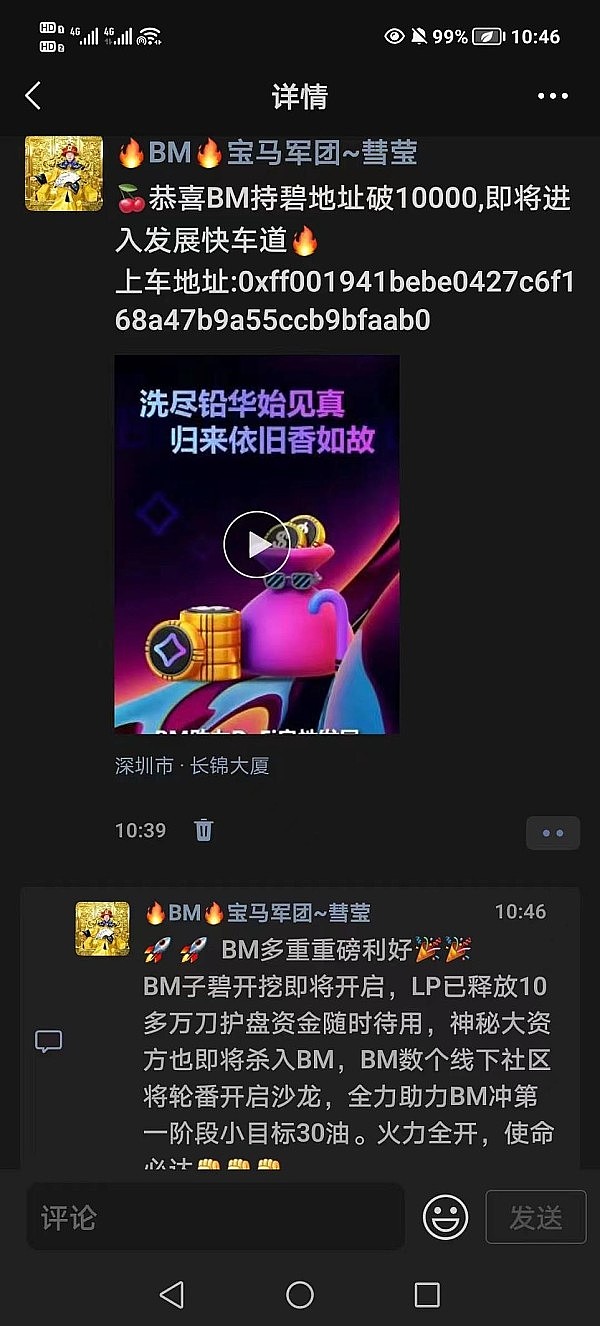Open the like and comment popup button
The width and height of the screenshot is (600, 1326).
[552, 832]
